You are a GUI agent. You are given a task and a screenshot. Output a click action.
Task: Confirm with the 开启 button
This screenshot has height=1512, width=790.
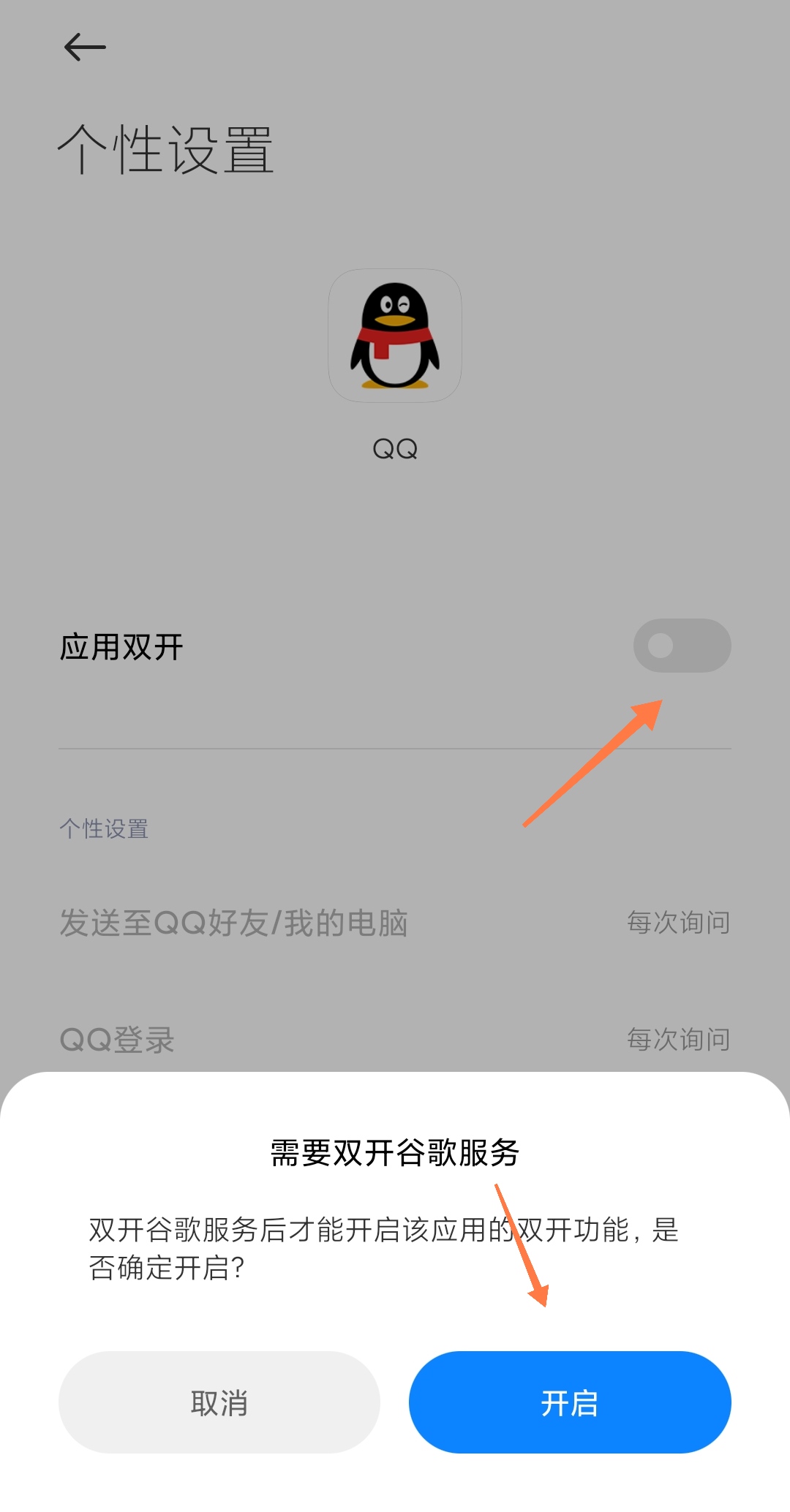tap(570, 1402)
